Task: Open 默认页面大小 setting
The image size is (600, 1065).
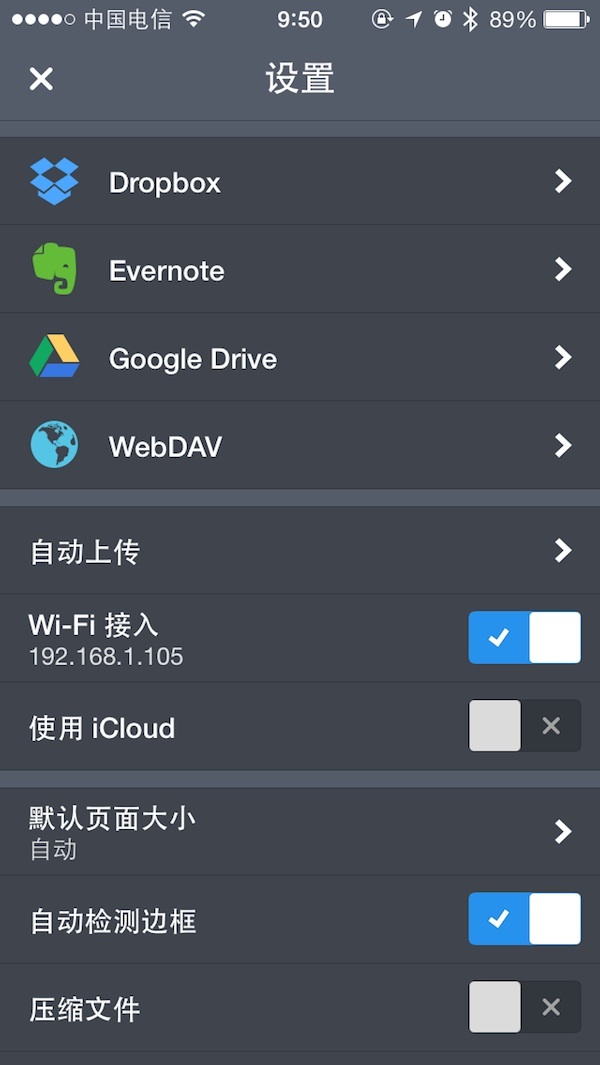Action: (300, 832)
